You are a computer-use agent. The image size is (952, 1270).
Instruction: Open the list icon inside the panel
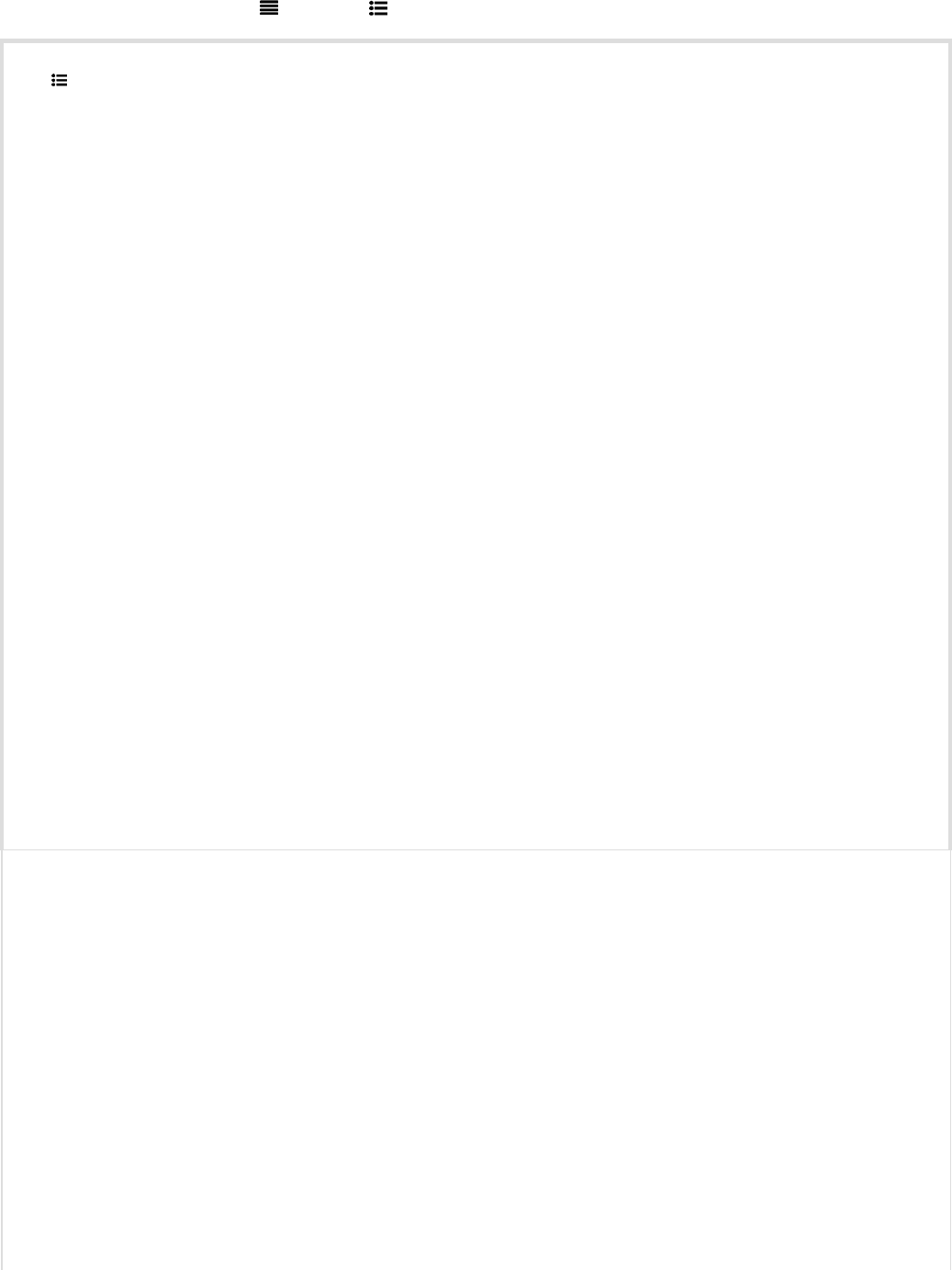point(60,81)
